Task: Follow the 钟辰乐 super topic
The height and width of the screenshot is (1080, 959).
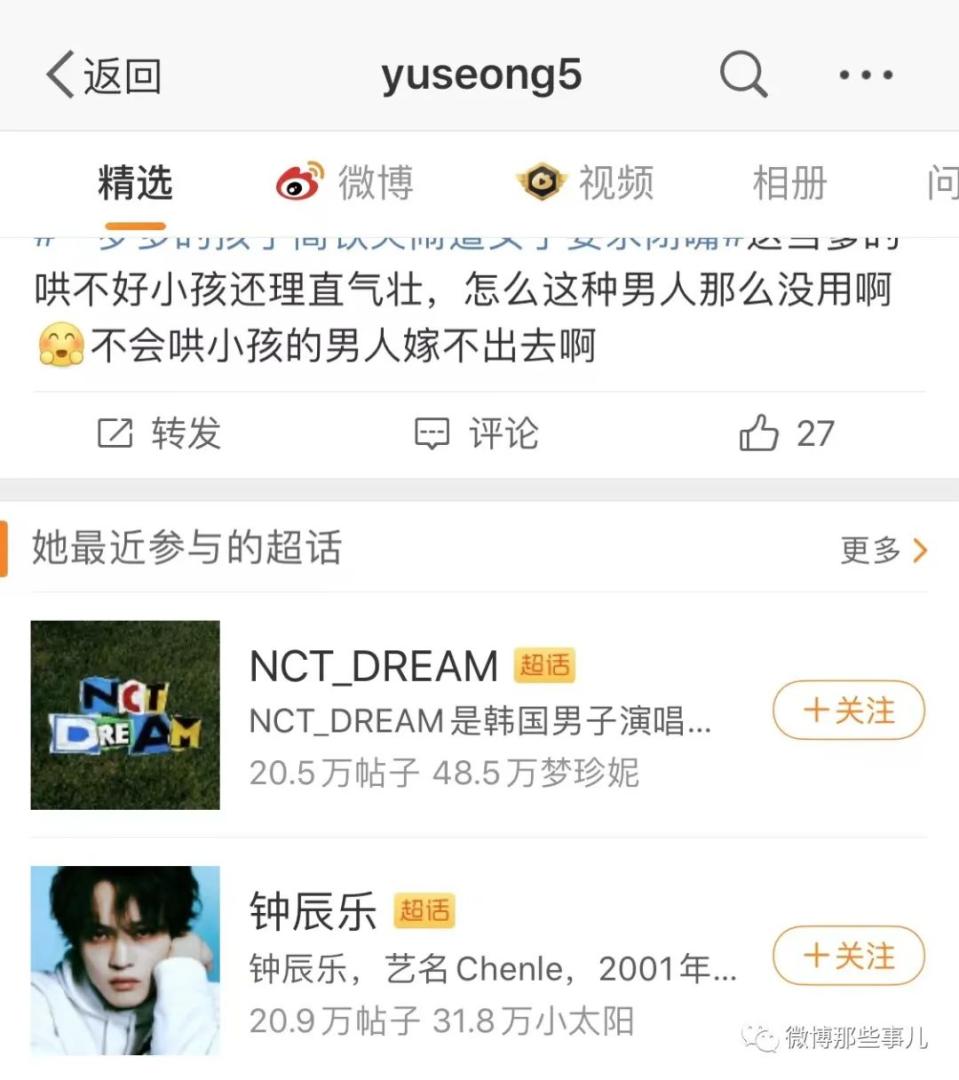Action: (x=848, y=956)
